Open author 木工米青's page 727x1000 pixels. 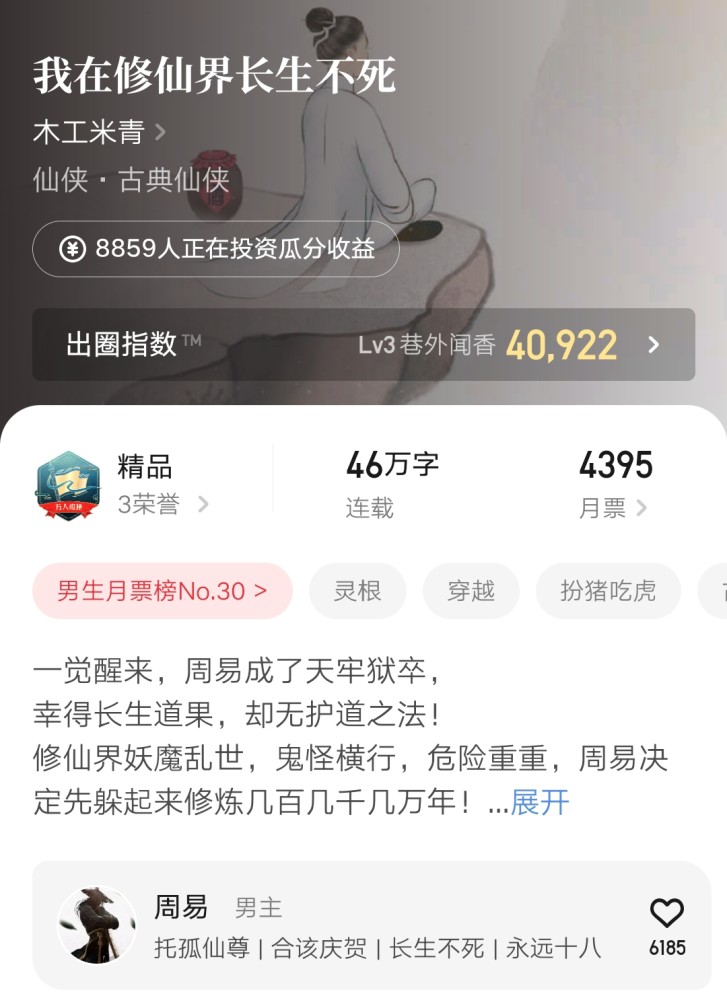pyautogui.click(x=98, y=132)
